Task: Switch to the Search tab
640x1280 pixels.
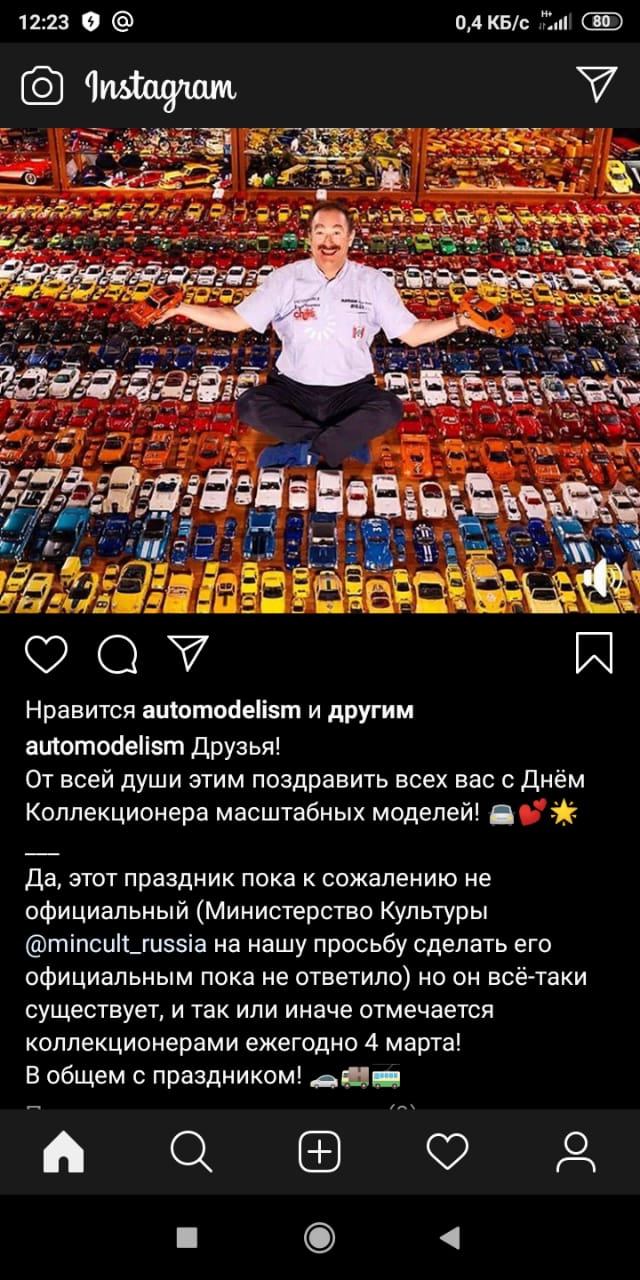Action: pos(191,1152)
